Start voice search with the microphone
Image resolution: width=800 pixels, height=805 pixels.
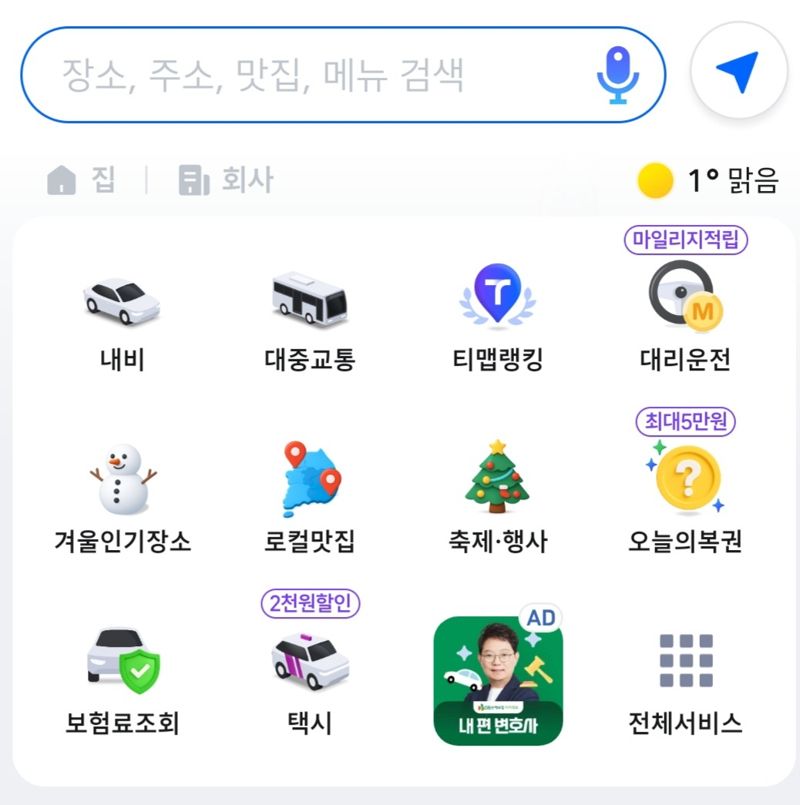[x=617, y=75]
